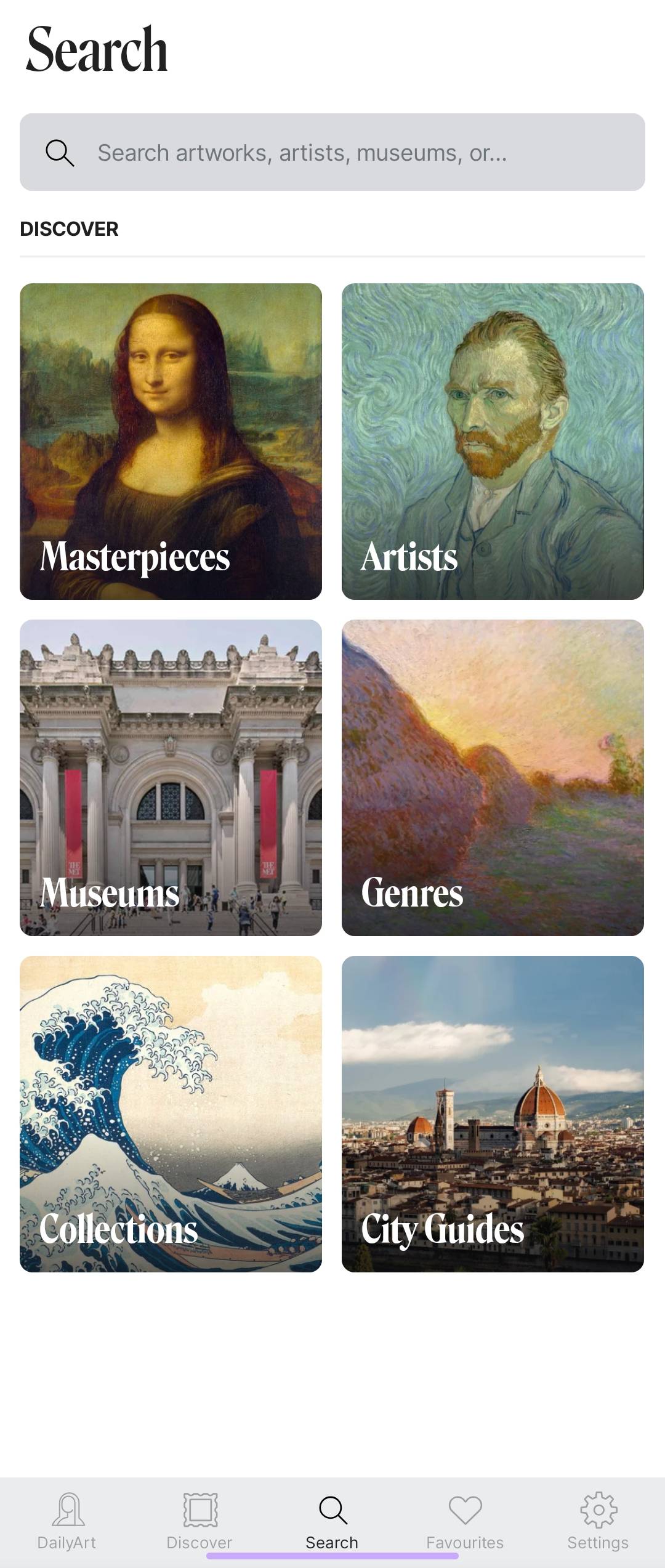
Task: Go to the Discover tab
Action: (x=199, y=1521)
